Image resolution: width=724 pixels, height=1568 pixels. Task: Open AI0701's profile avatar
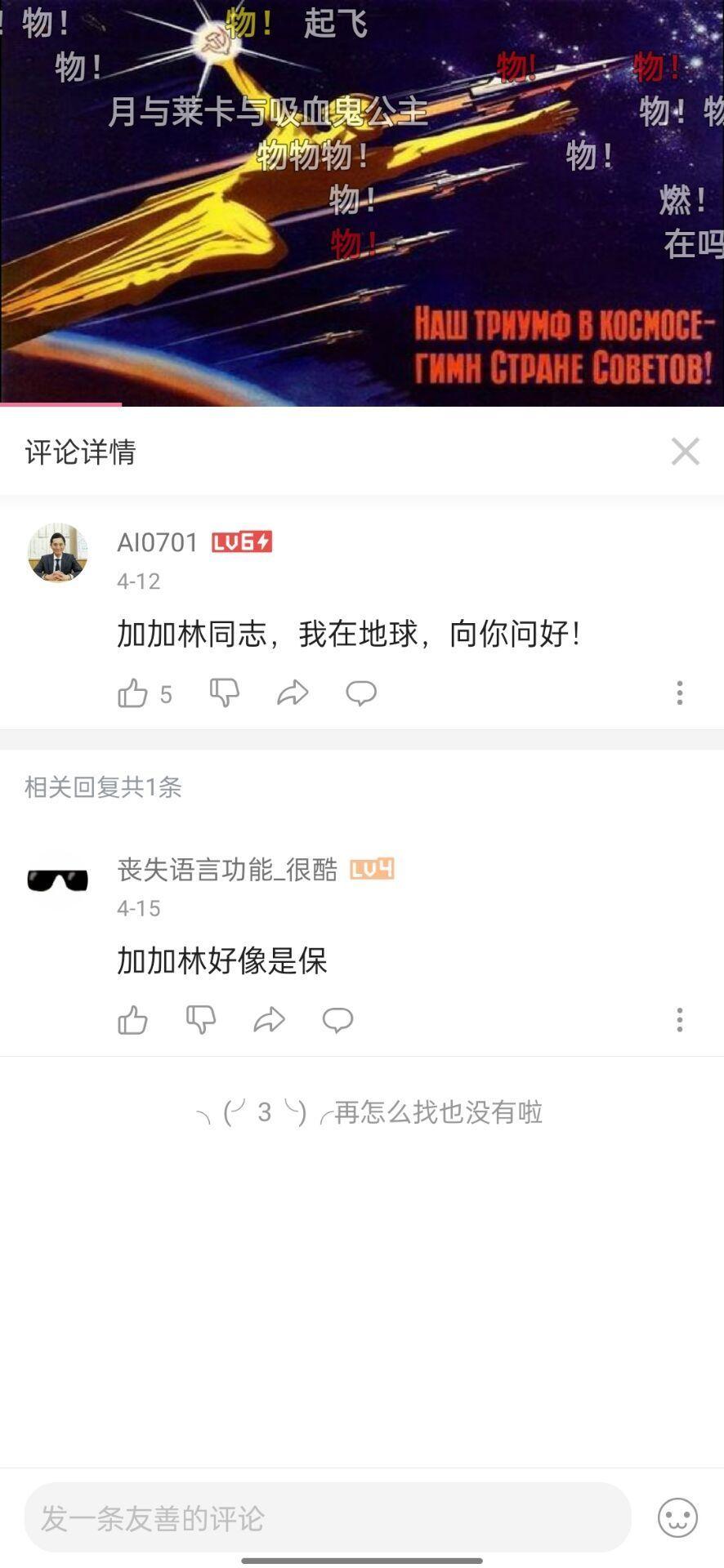57,553
